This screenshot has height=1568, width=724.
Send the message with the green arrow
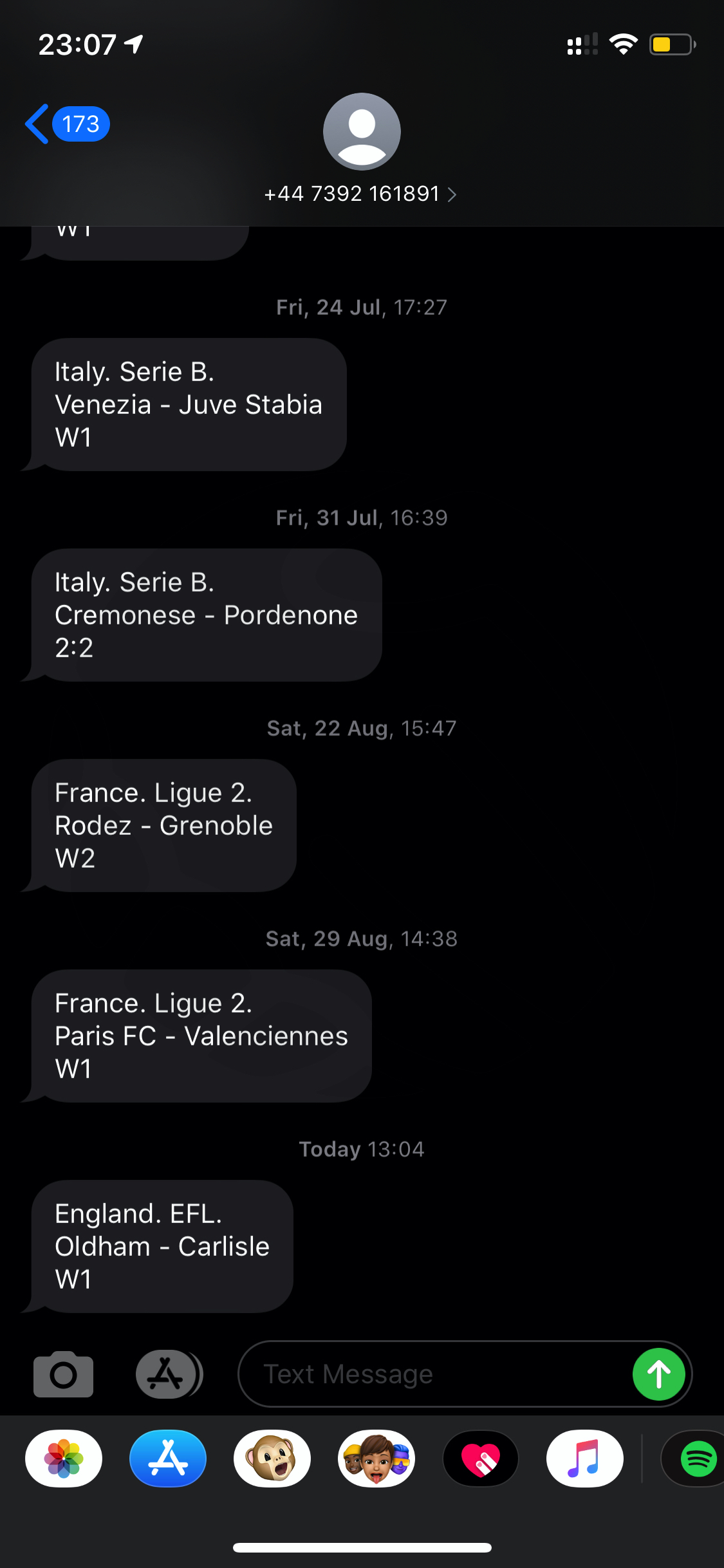point(658,1374)
